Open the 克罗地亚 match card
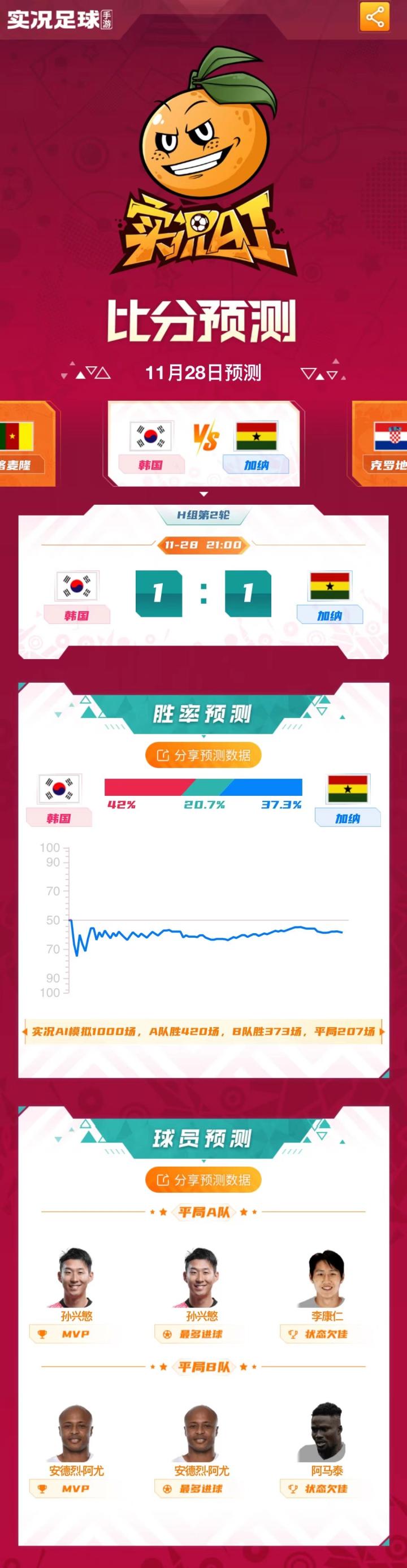407x1568 pixels. 382,443
